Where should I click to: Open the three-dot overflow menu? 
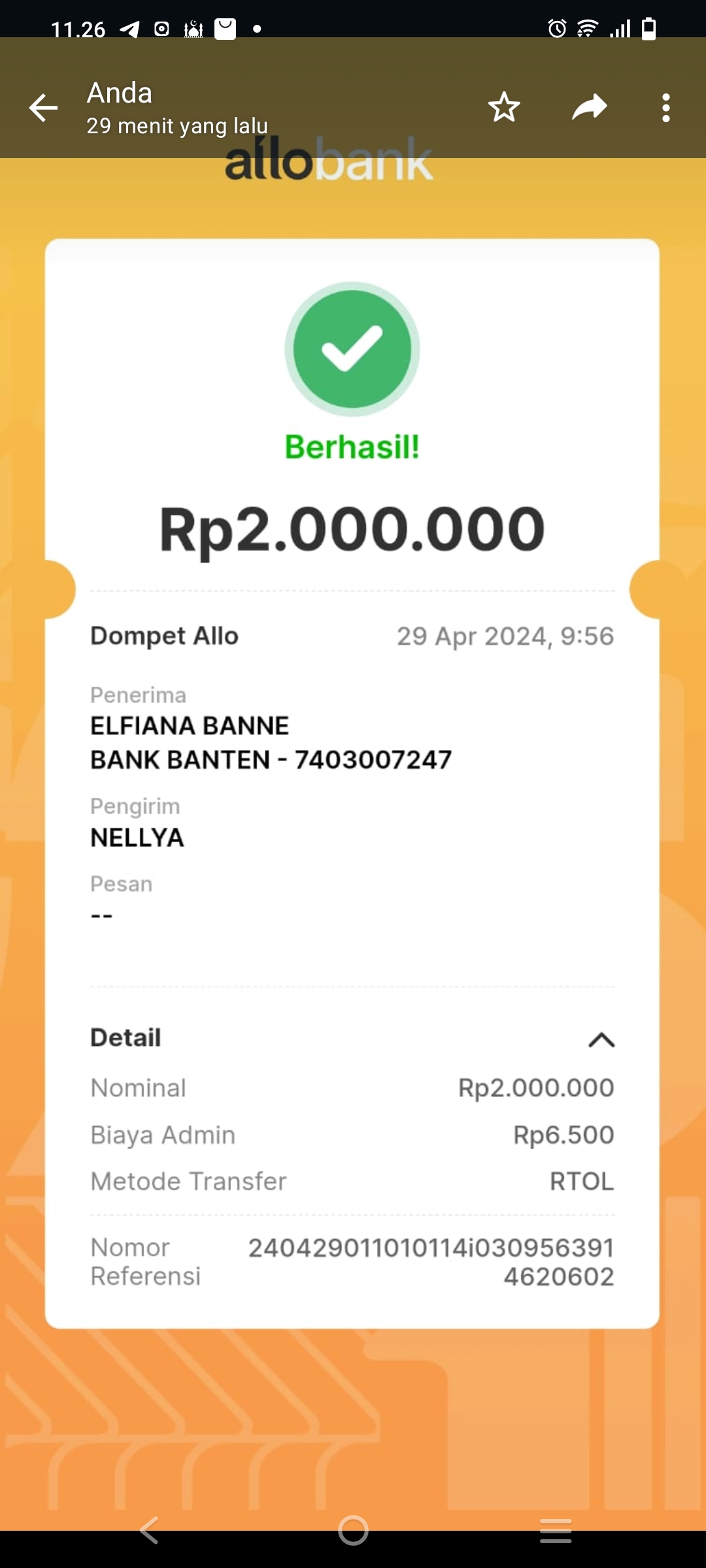pos(665,108)
